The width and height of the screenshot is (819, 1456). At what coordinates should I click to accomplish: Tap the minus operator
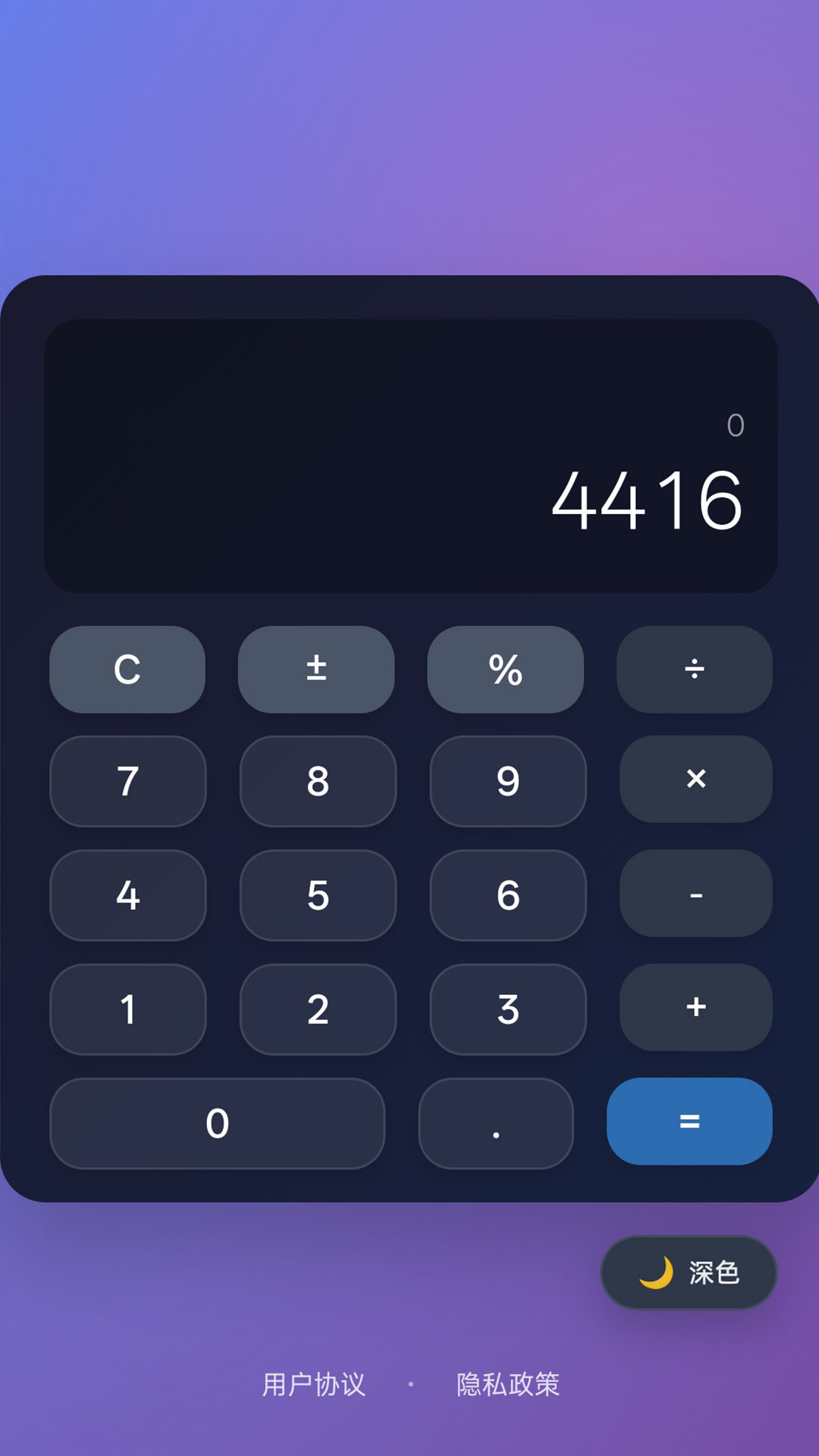pyautogui.click(x=695, y=893)
